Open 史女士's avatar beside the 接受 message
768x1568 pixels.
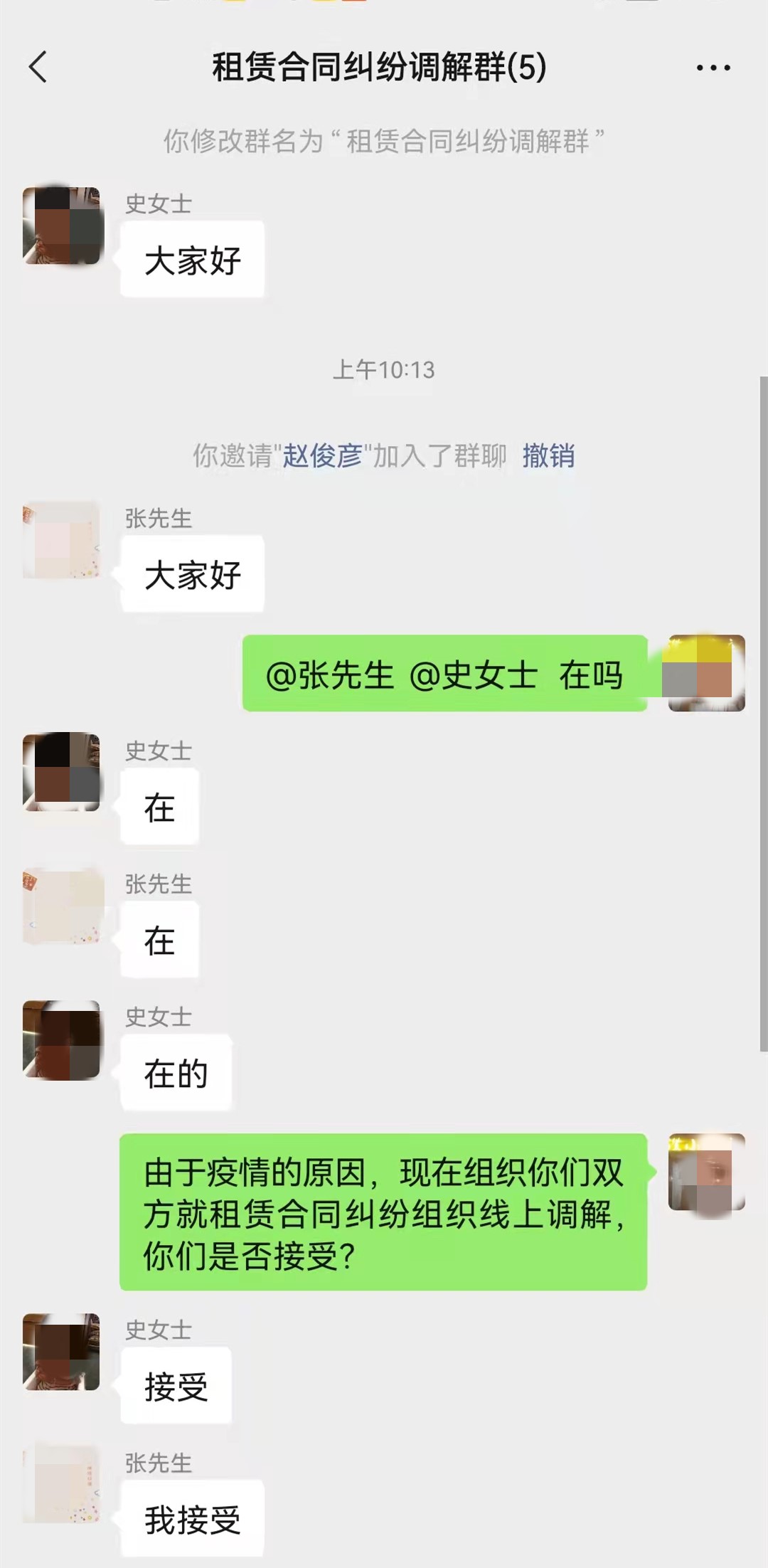point(61,1352)
